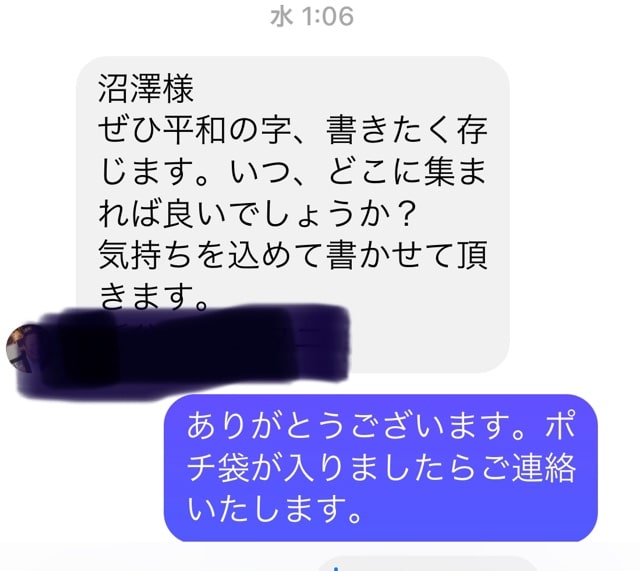Tap the blue ありがとうございます reply bubble
The image size is (640, 571).
click(380, 467)
